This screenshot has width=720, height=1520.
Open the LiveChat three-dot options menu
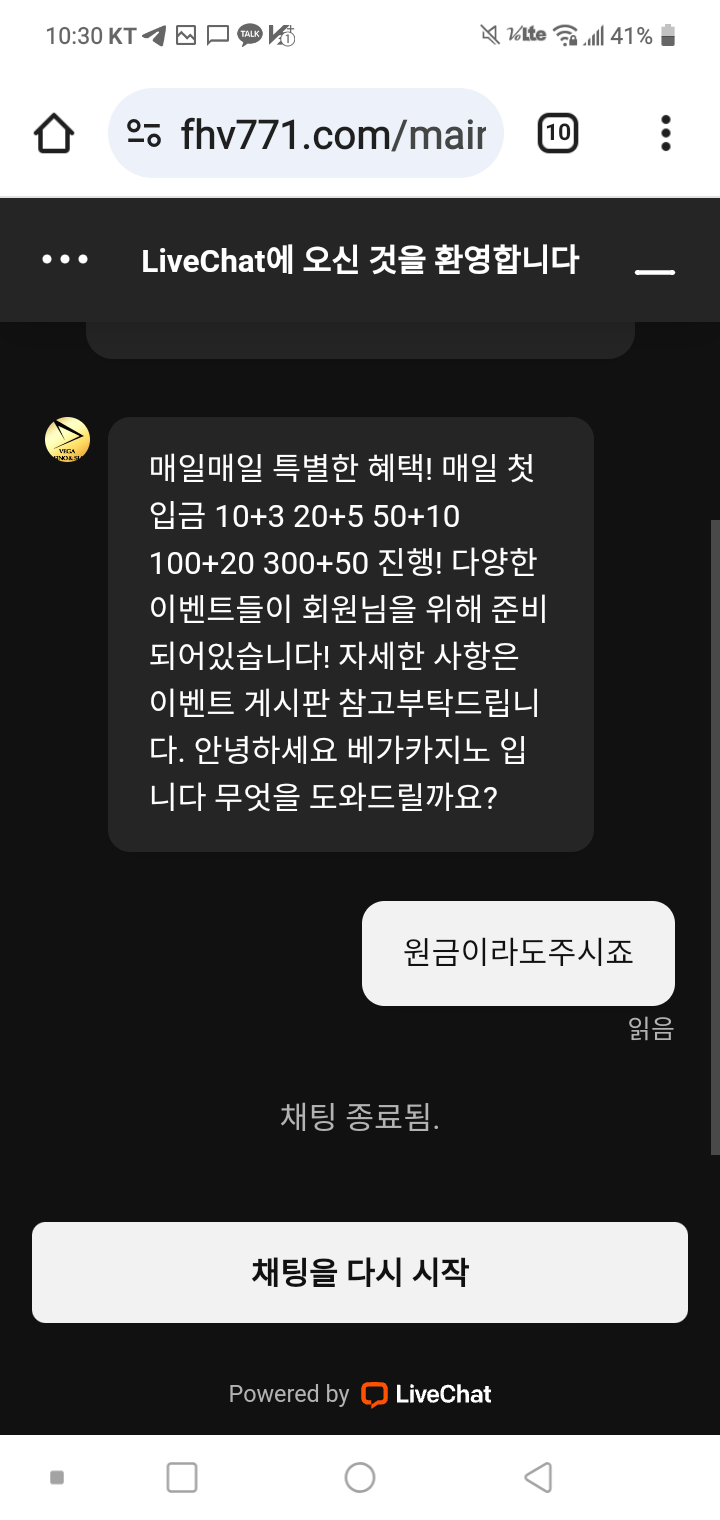pos(65,260)
